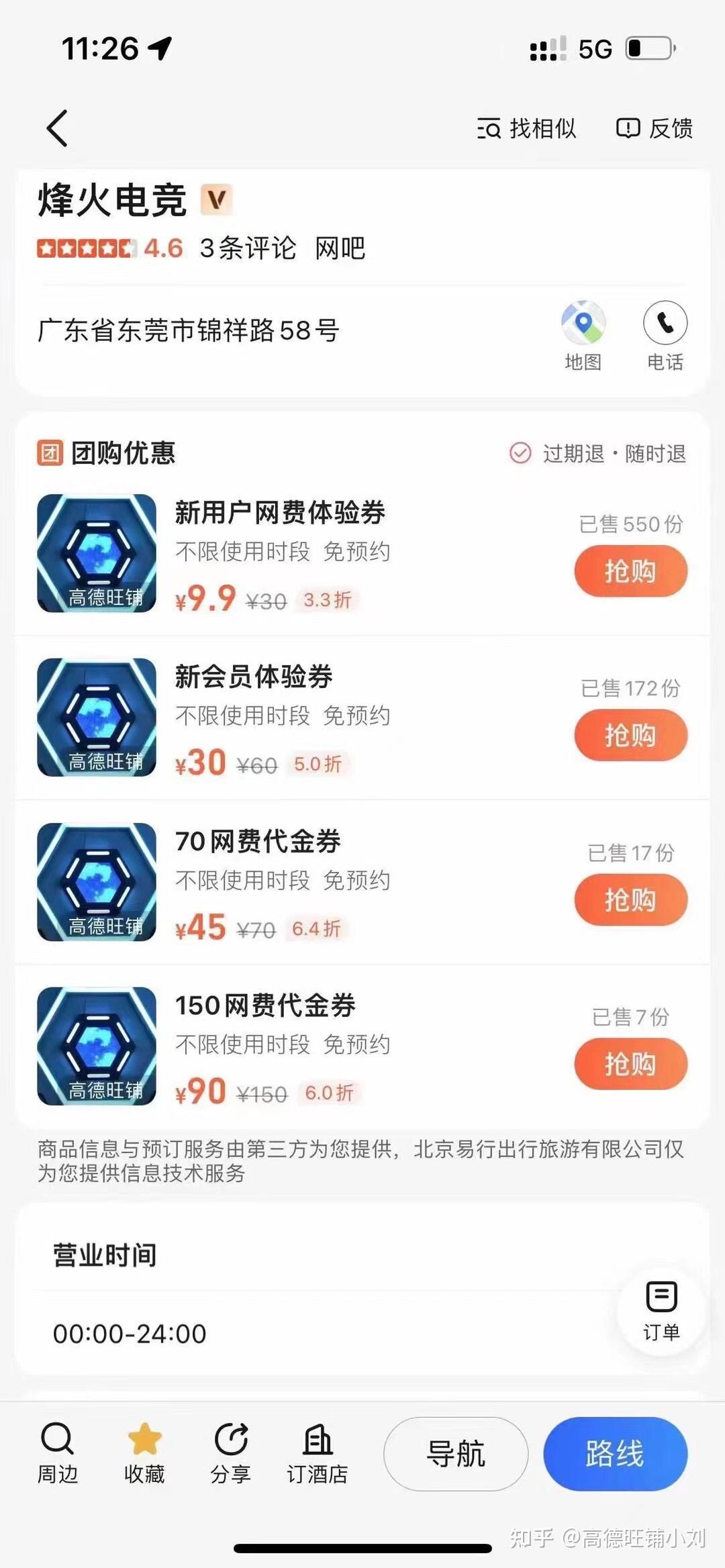The width and height of the screenshot is (725, 1568).
Task: Tap 抢购 for 70网费代金券
Action: click(630, 900)
